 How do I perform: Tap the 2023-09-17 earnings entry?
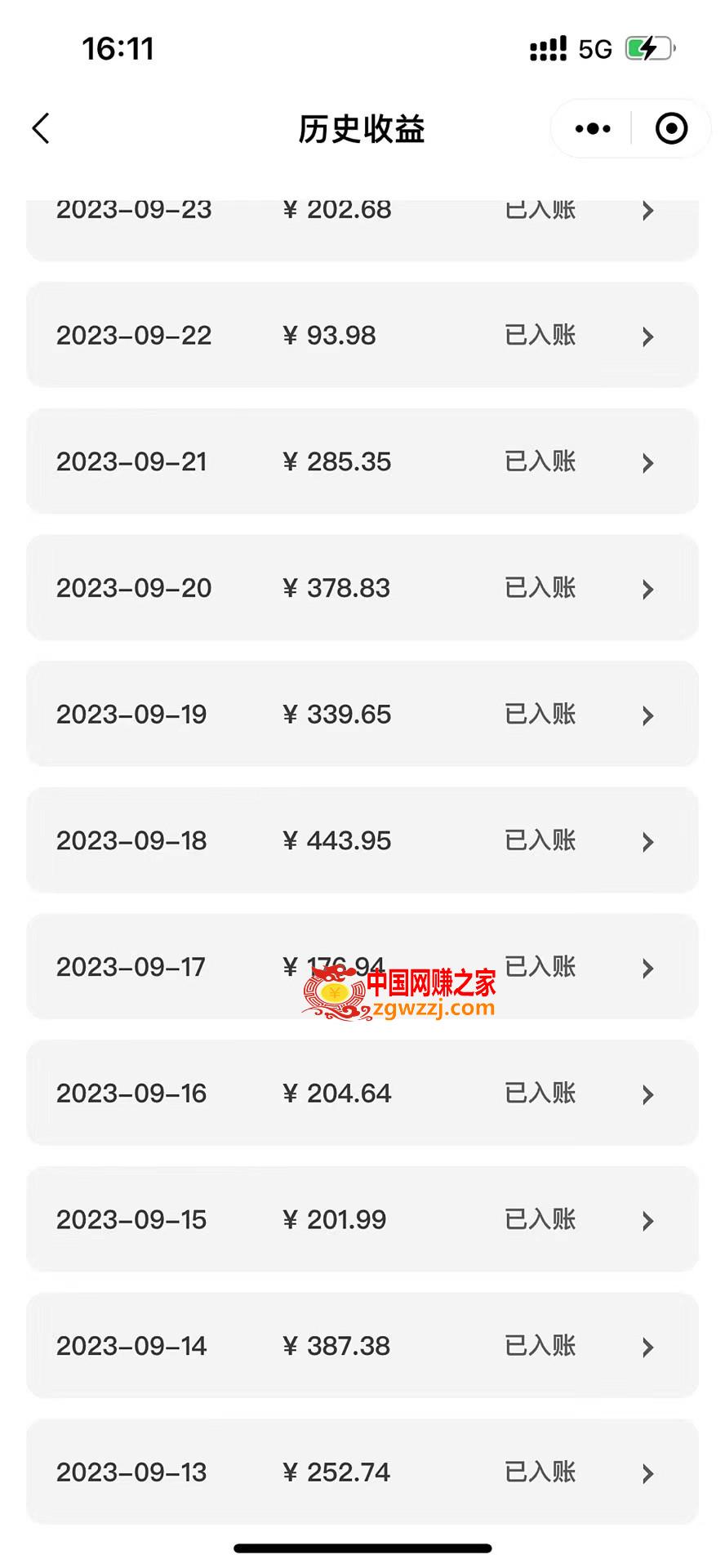362,967
